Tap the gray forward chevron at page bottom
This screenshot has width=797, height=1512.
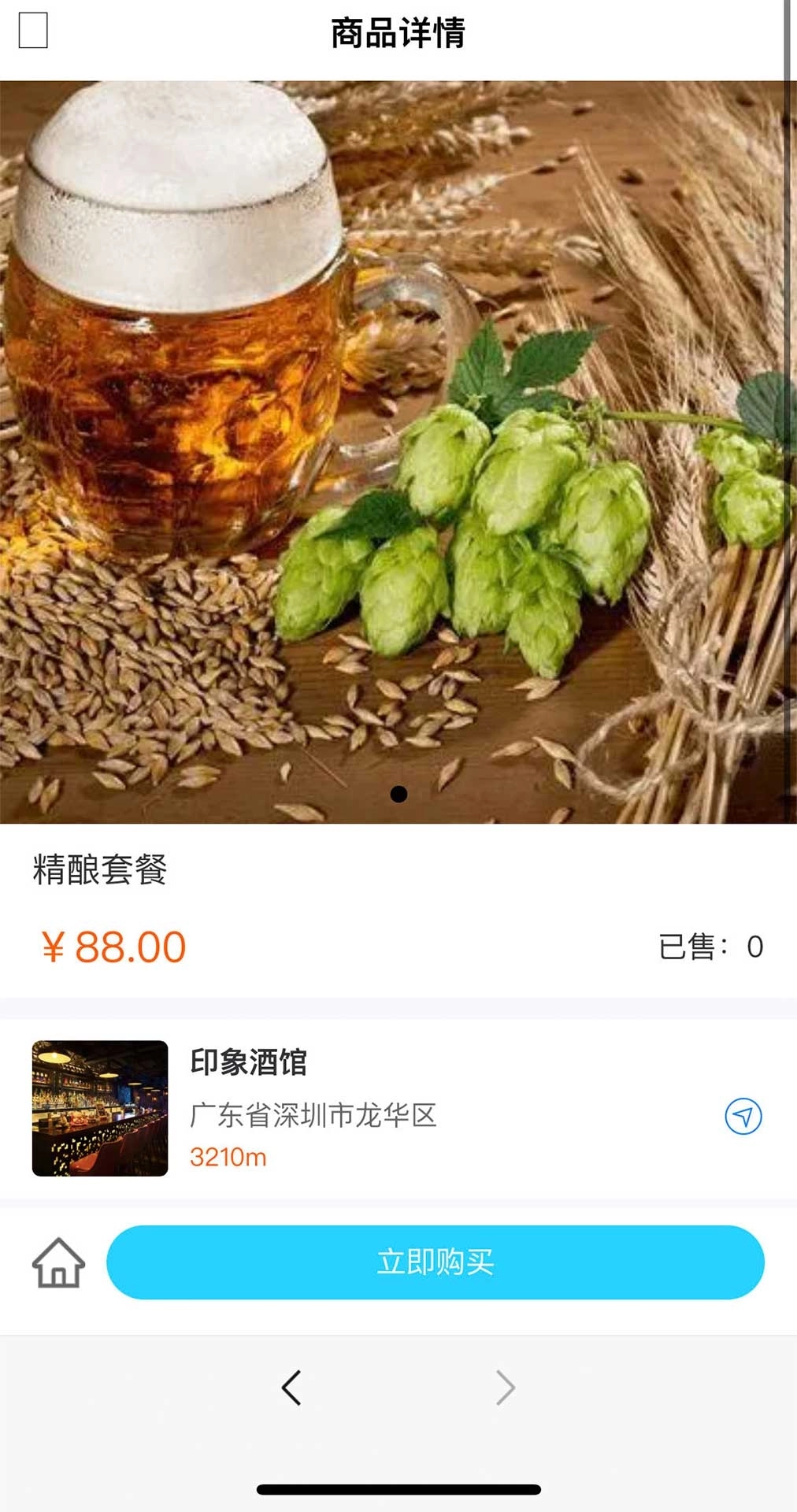(504, 1388)
